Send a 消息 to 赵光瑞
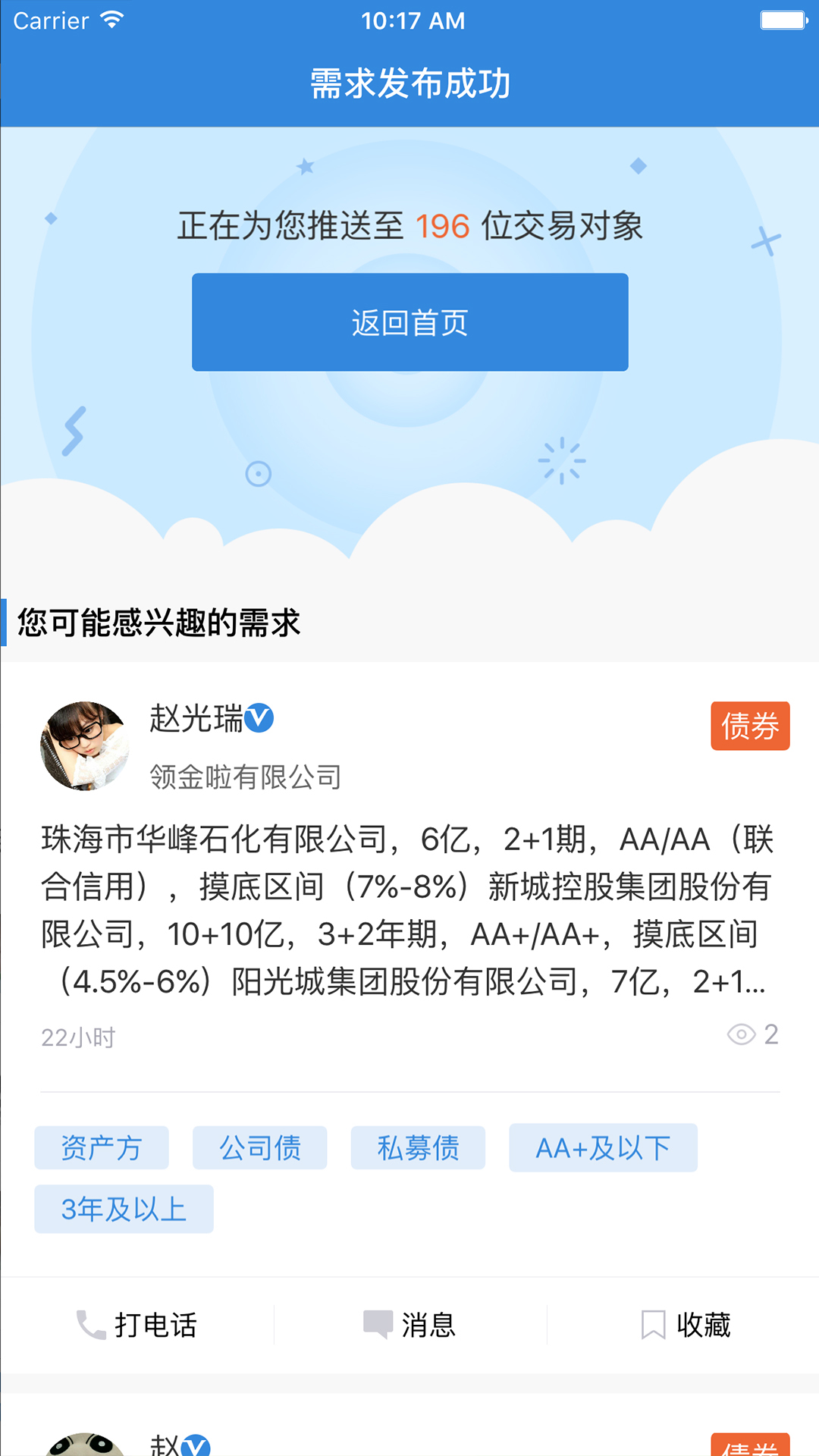 [x=409, y=1325]
